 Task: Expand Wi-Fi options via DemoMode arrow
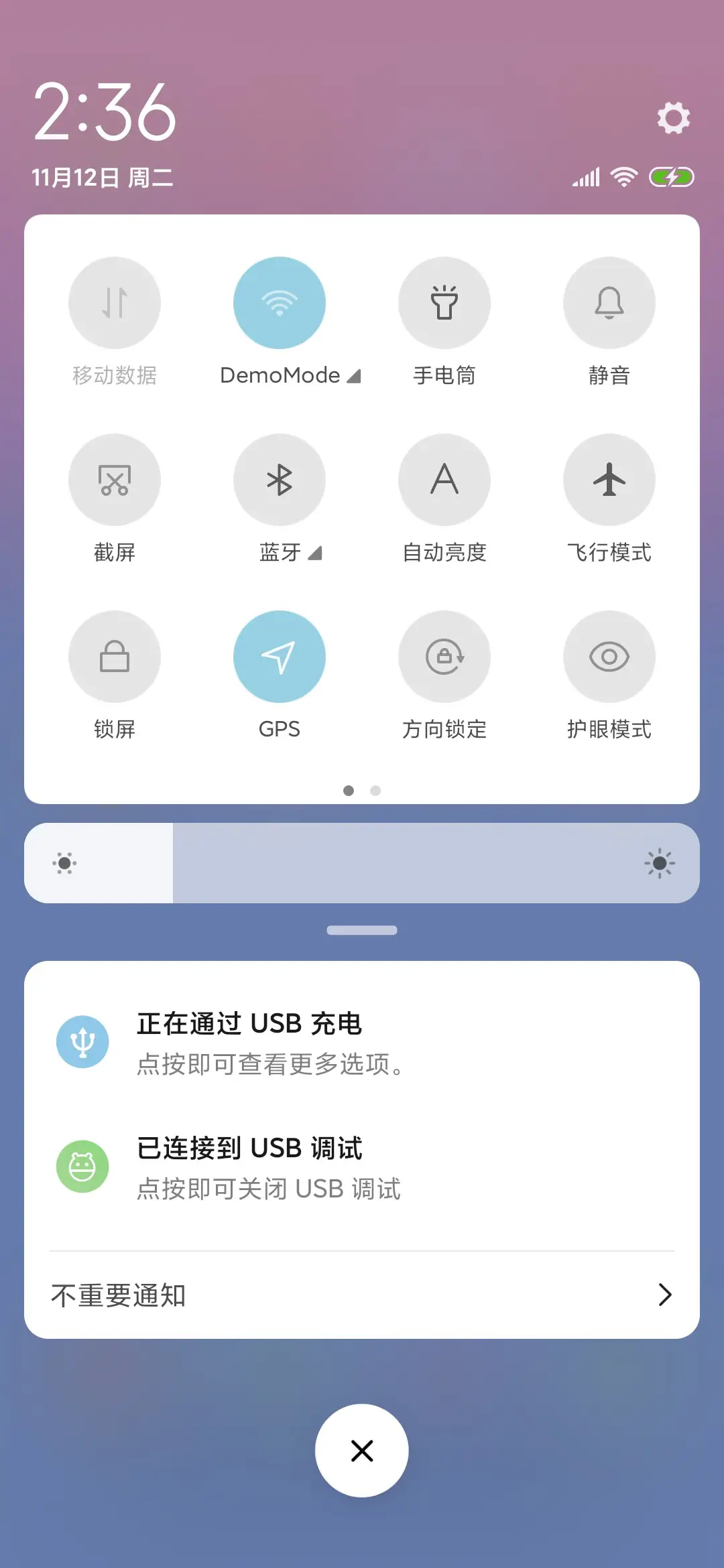(x=355, y=376)
